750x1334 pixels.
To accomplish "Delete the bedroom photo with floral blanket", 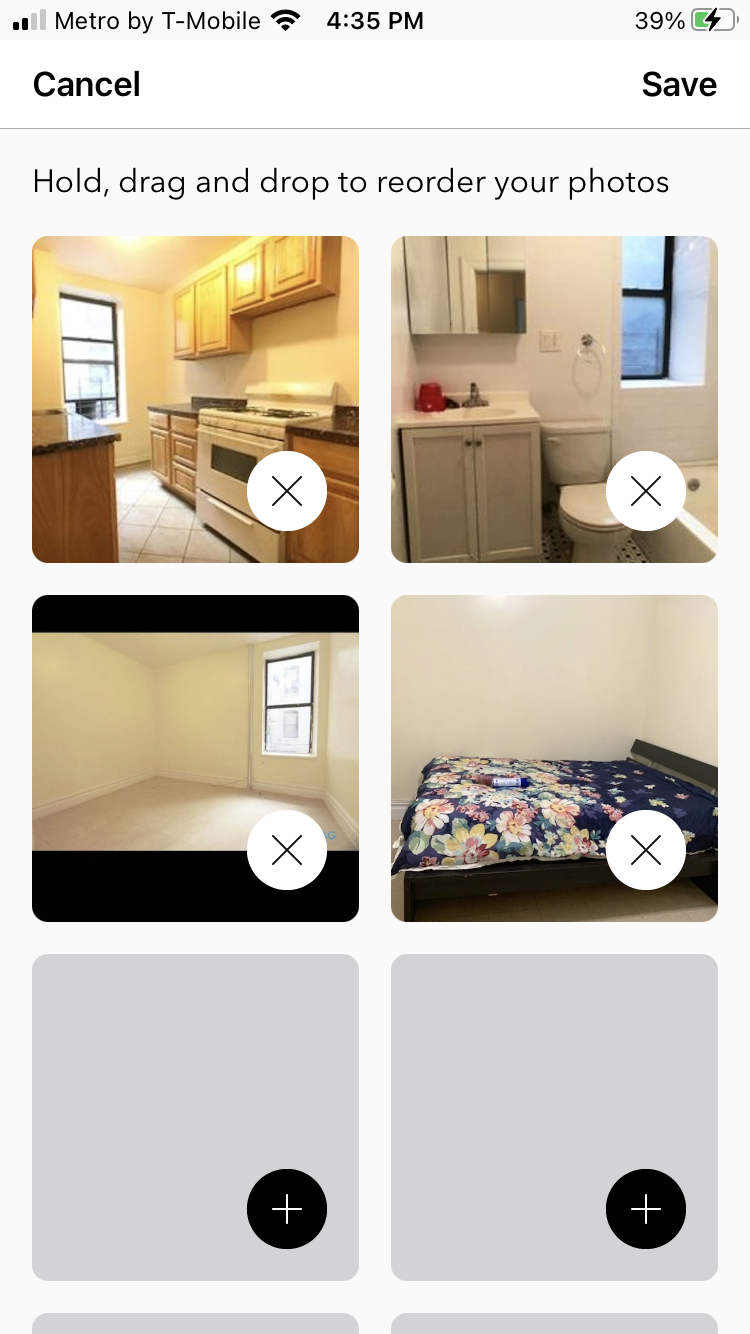I will pyautogui.click(x=645, y=849).
